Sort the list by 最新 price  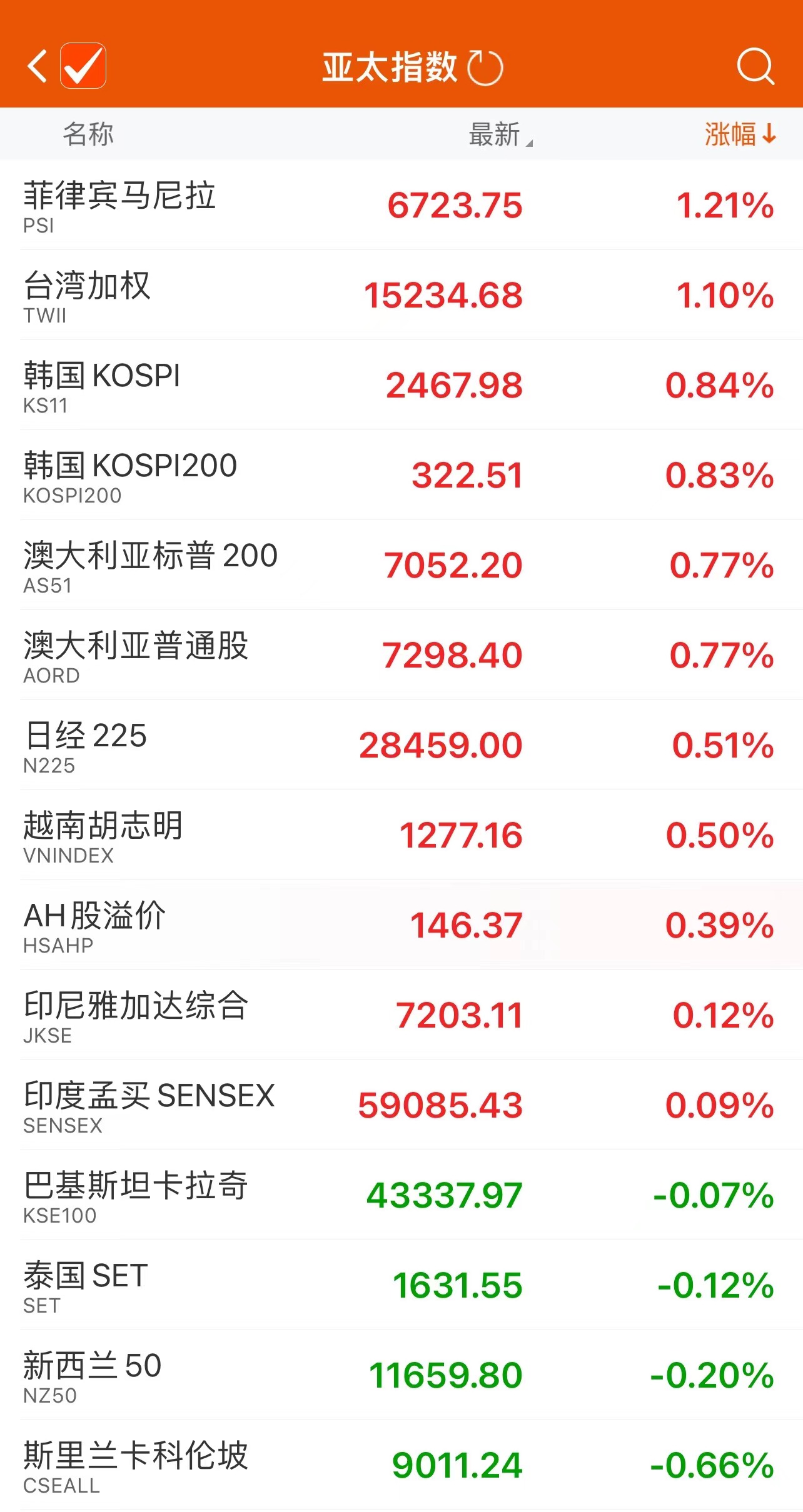coord(498,134)
